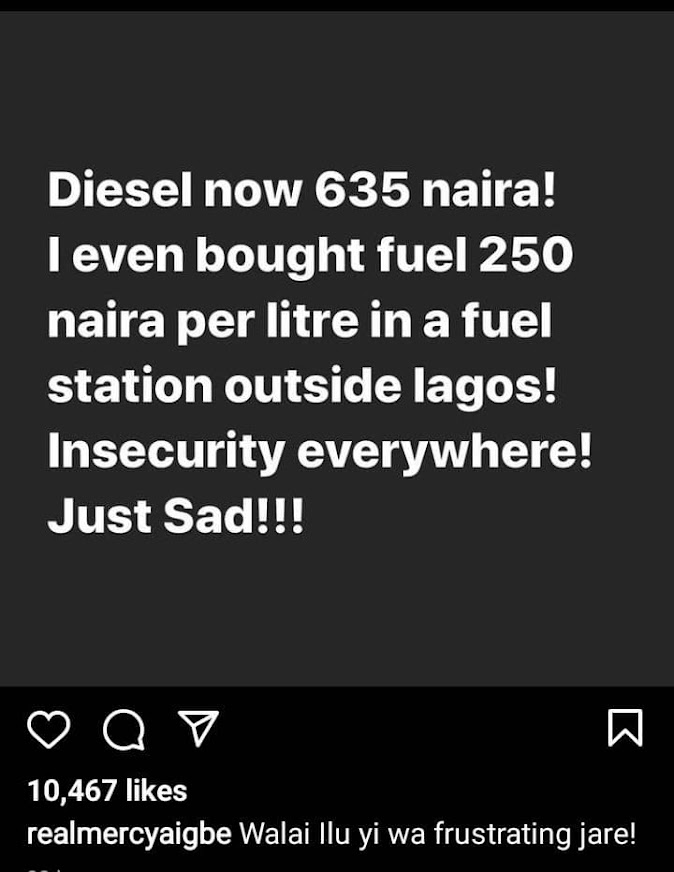
Task: Open comments via the speech bubble icon
Action: (x=124, y=730)
